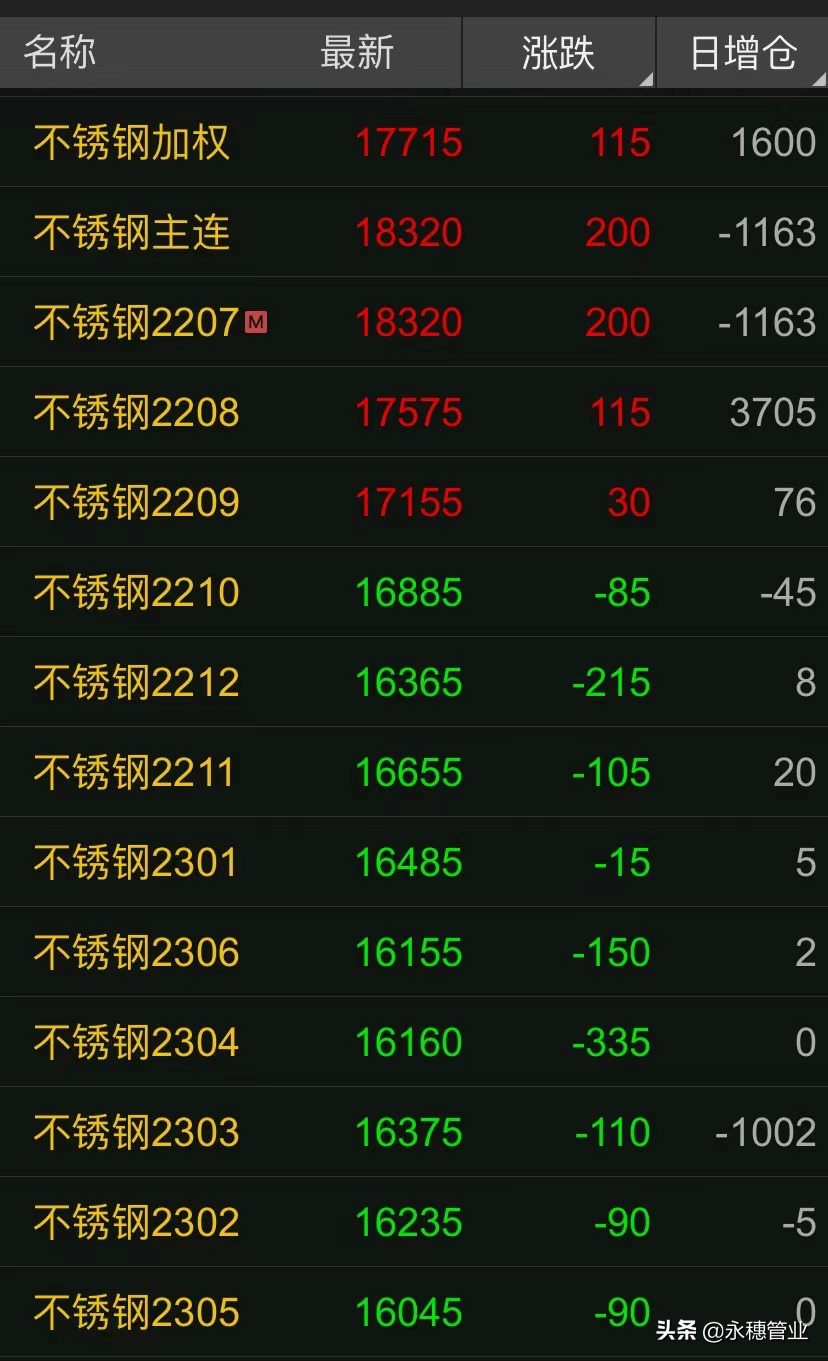Viewport: 828px width, 1361px height.
Task: View details for 不锈钢2207
Action: (414, 322)
